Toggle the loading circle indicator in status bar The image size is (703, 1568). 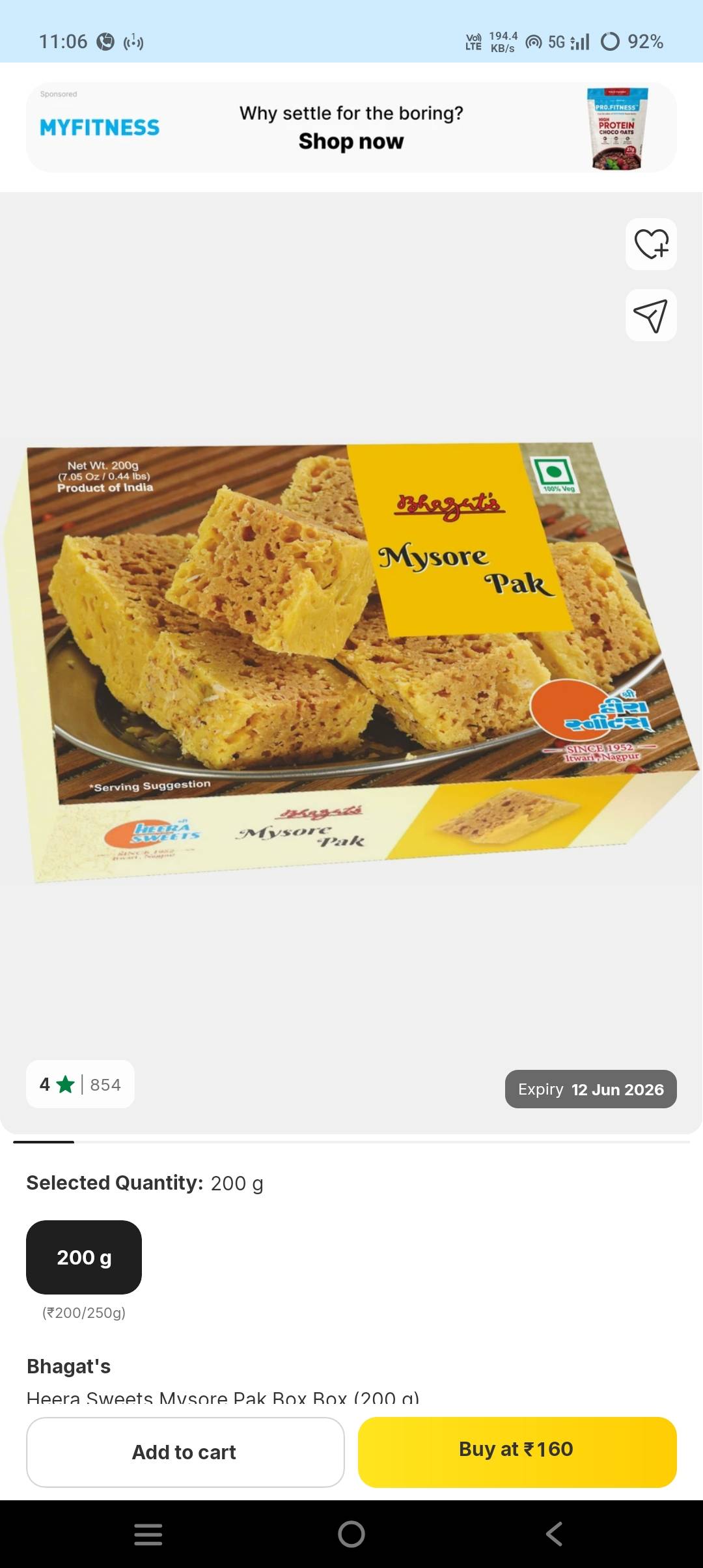tap(611, 41)
